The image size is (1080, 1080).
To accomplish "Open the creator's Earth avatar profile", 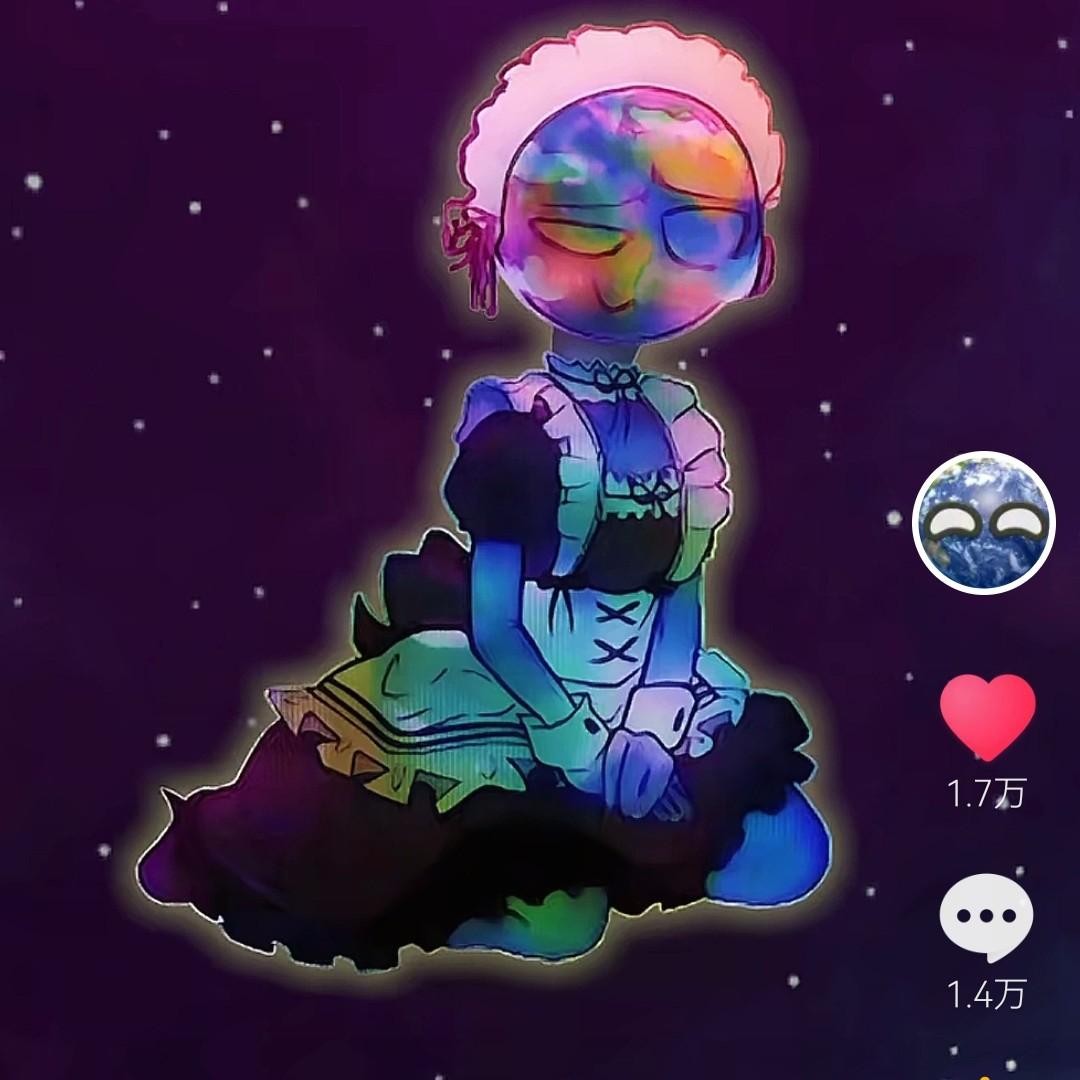I will [984, 522].
